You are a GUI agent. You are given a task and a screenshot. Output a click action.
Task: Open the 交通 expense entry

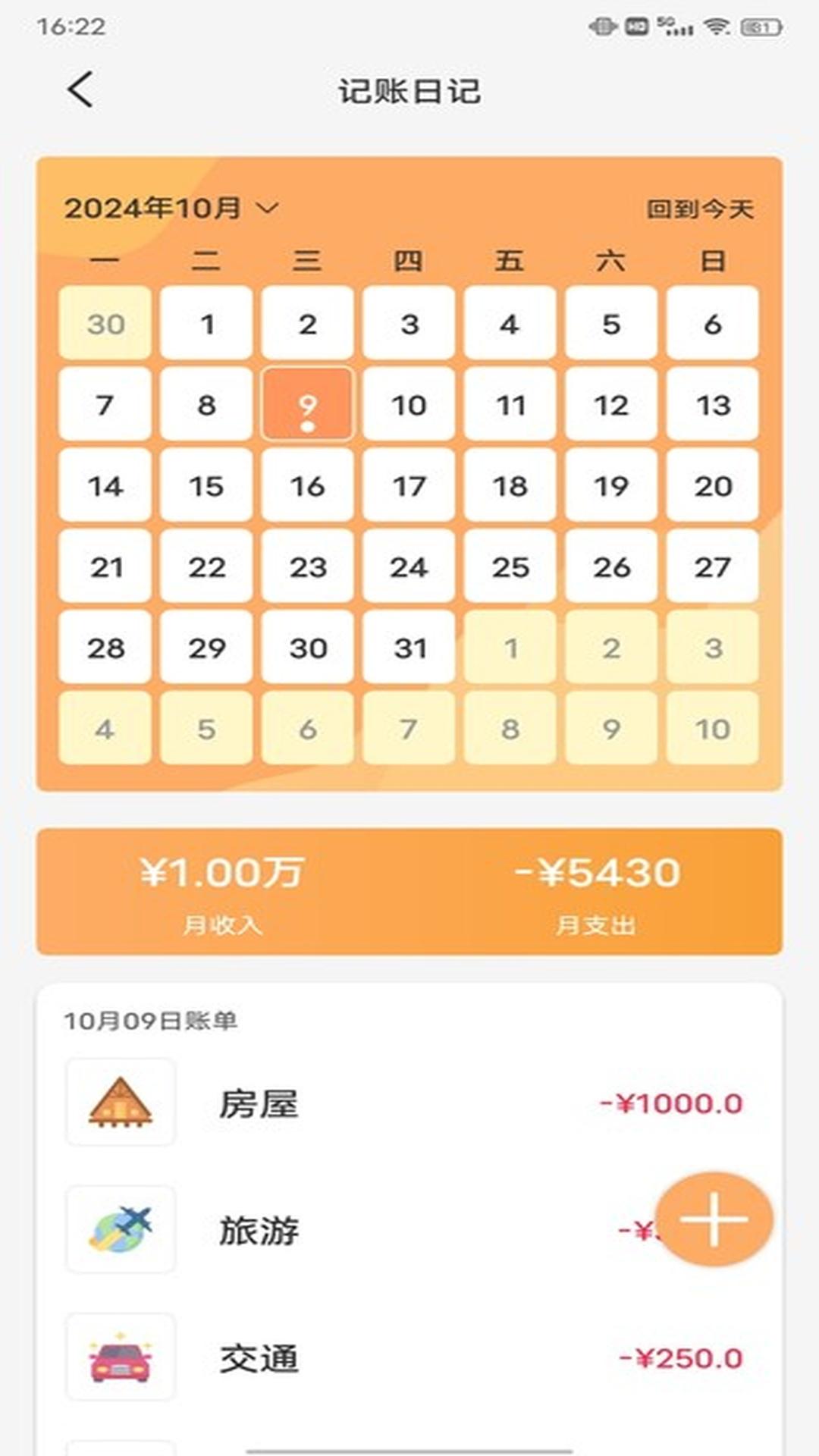tap(409, 1357)
